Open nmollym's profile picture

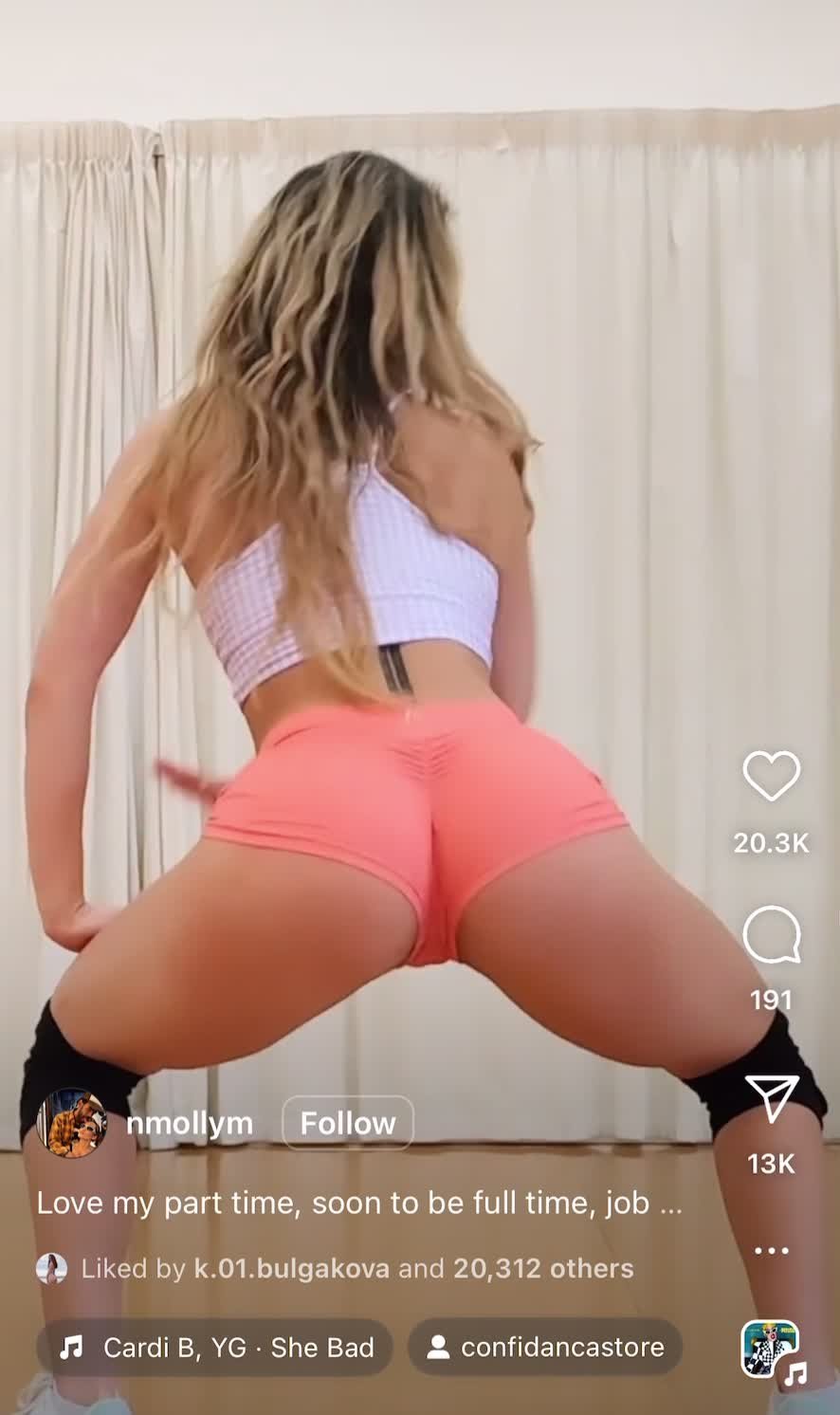pos(71,1123)
